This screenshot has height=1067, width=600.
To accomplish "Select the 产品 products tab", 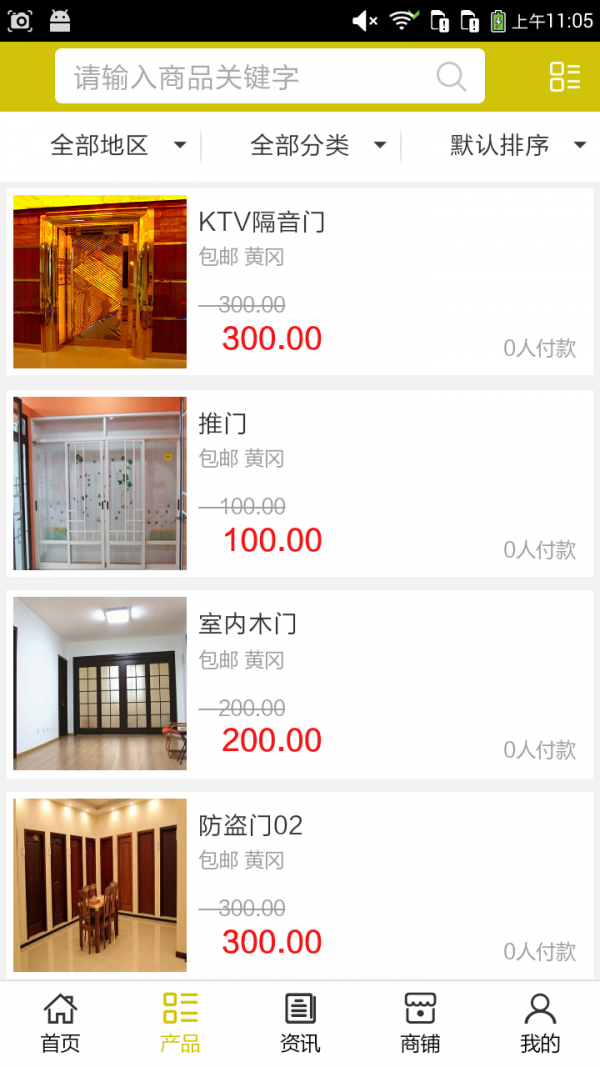I will click(x=180, y=1023).
